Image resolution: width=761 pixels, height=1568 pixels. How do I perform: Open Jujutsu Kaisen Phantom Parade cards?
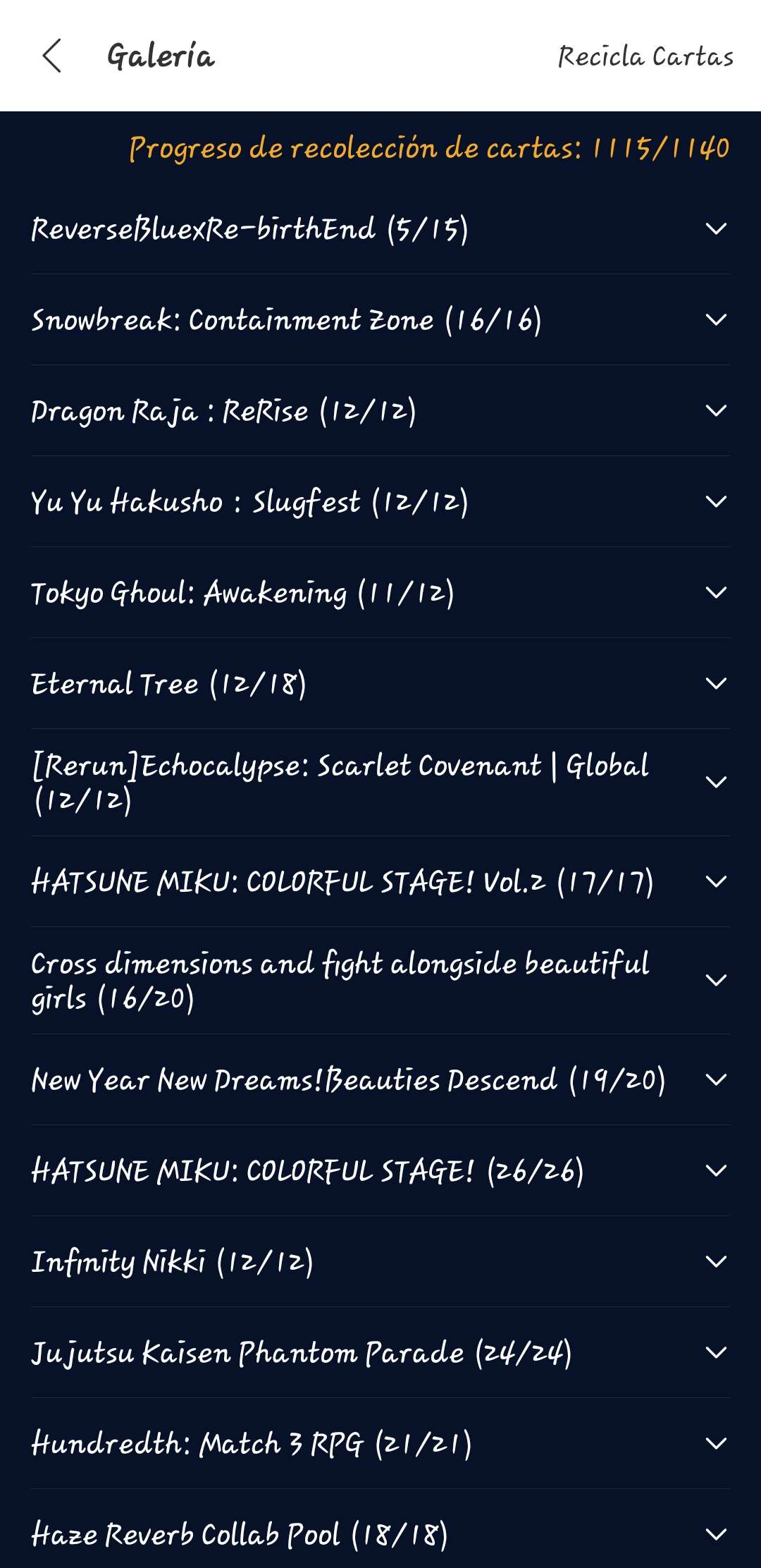(716, 1353)
